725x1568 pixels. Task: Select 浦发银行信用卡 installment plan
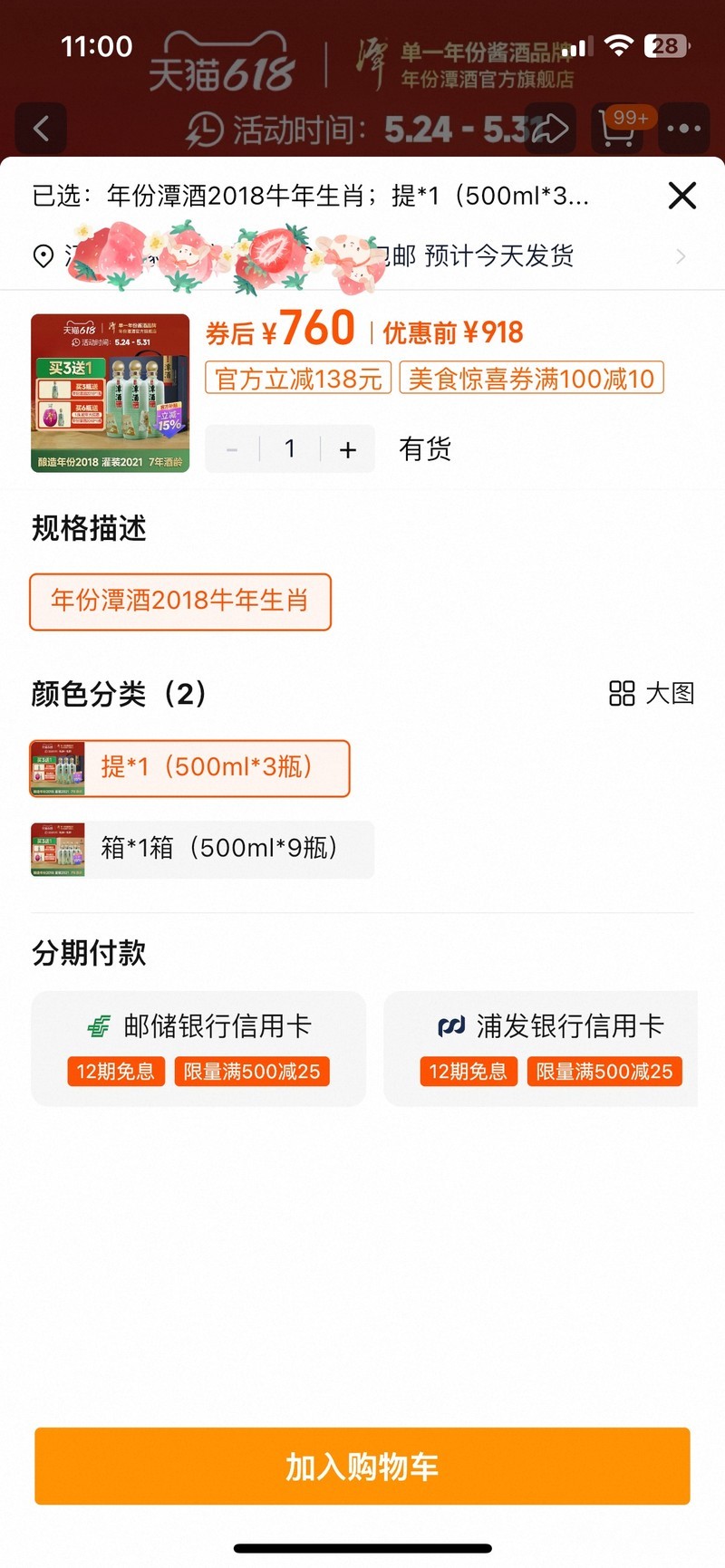542,1048
